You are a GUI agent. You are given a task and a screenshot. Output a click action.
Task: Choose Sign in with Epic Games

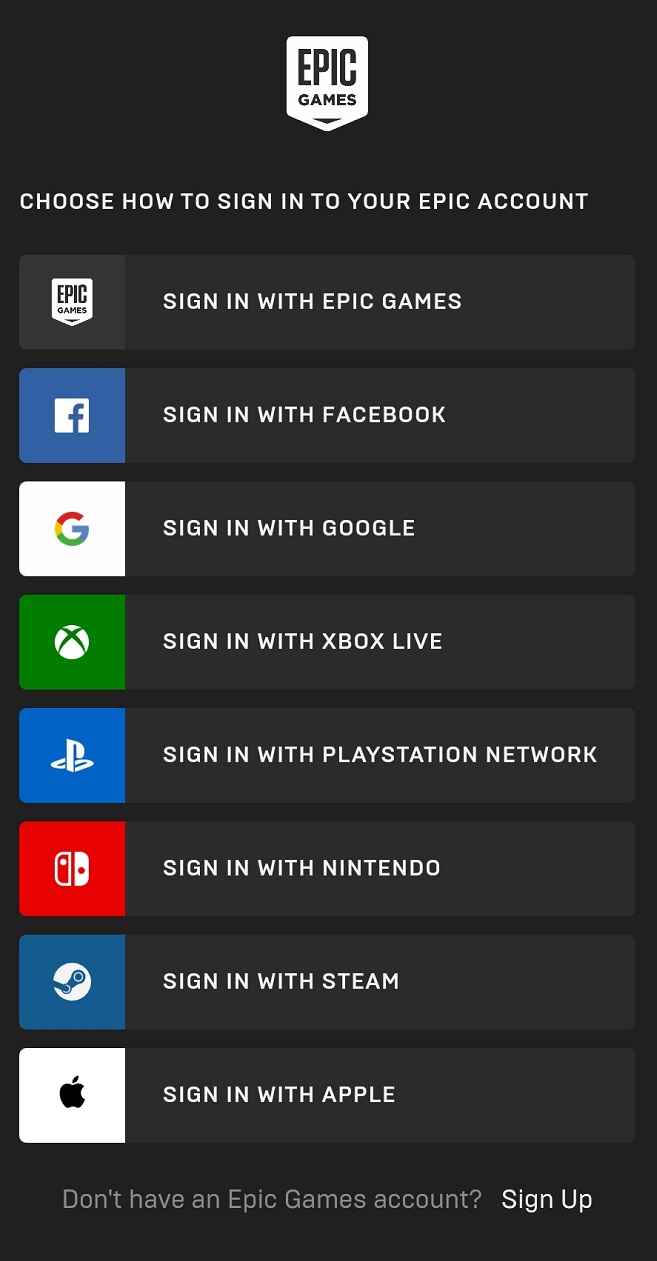pyautogui.click(x=327, y=302)
